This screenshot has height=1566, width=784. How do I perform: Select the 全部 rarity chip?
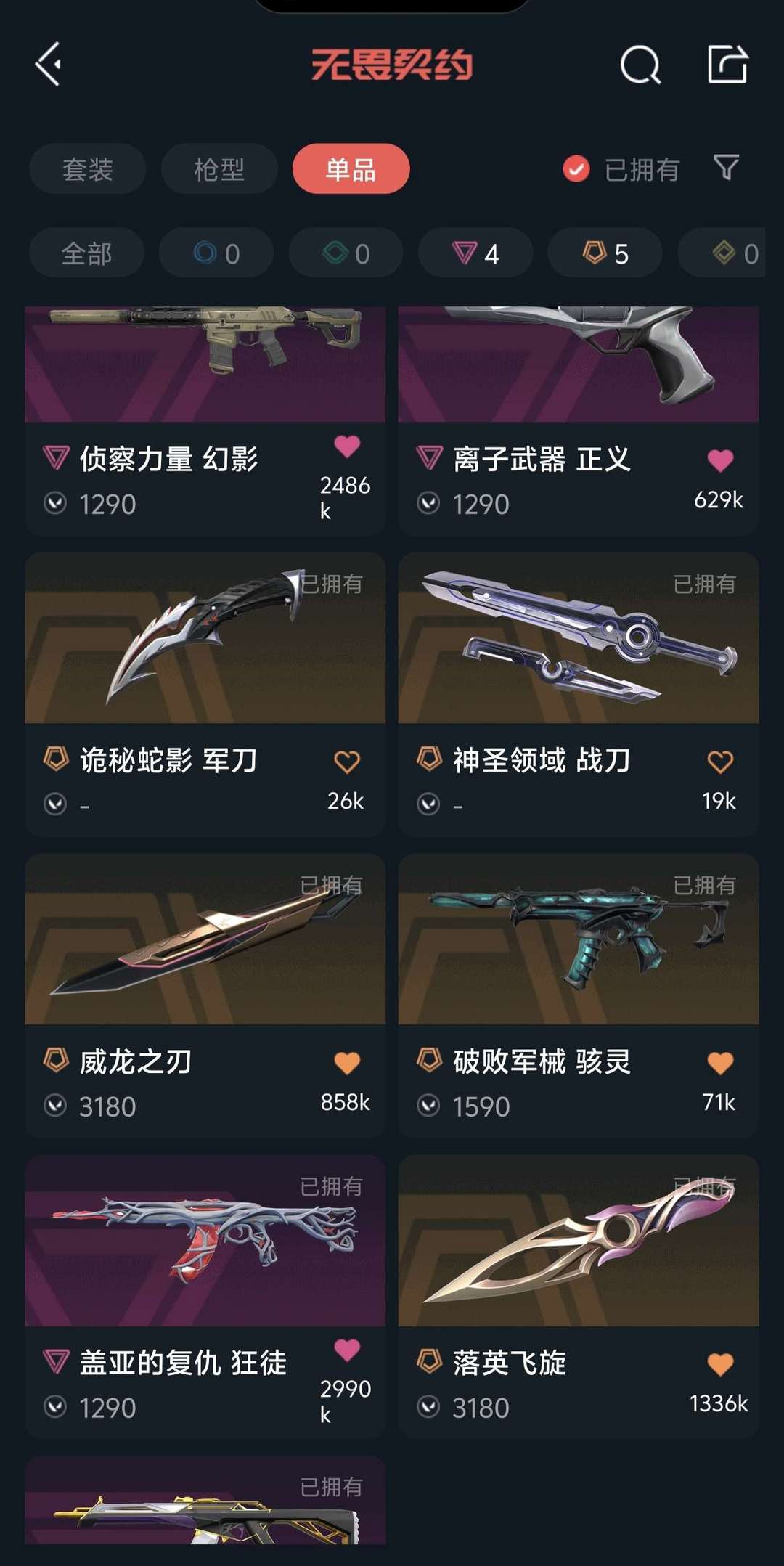click(86, 253)
